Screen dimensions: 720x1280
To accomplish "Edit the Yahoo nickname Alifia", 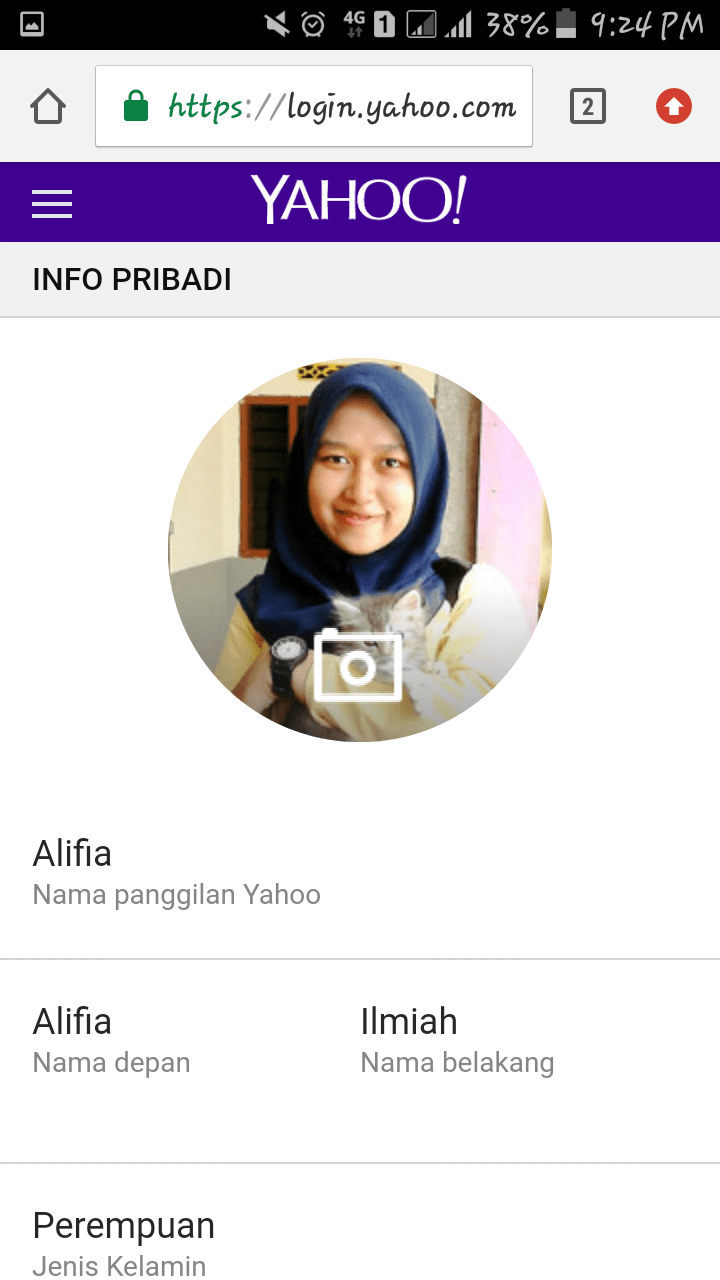I will [x=360, y=872].
